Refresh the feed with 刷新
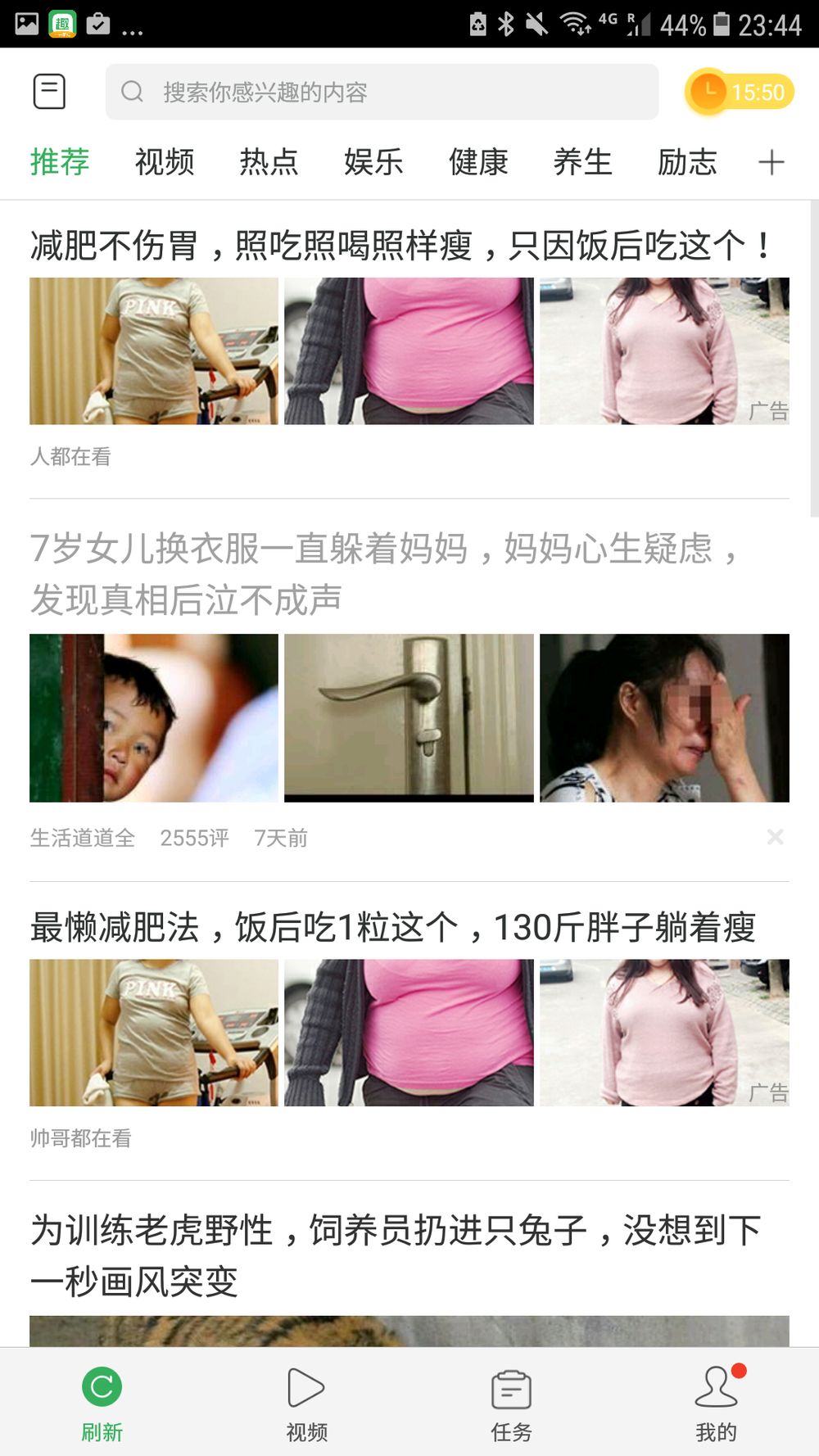 (102, 1402)
